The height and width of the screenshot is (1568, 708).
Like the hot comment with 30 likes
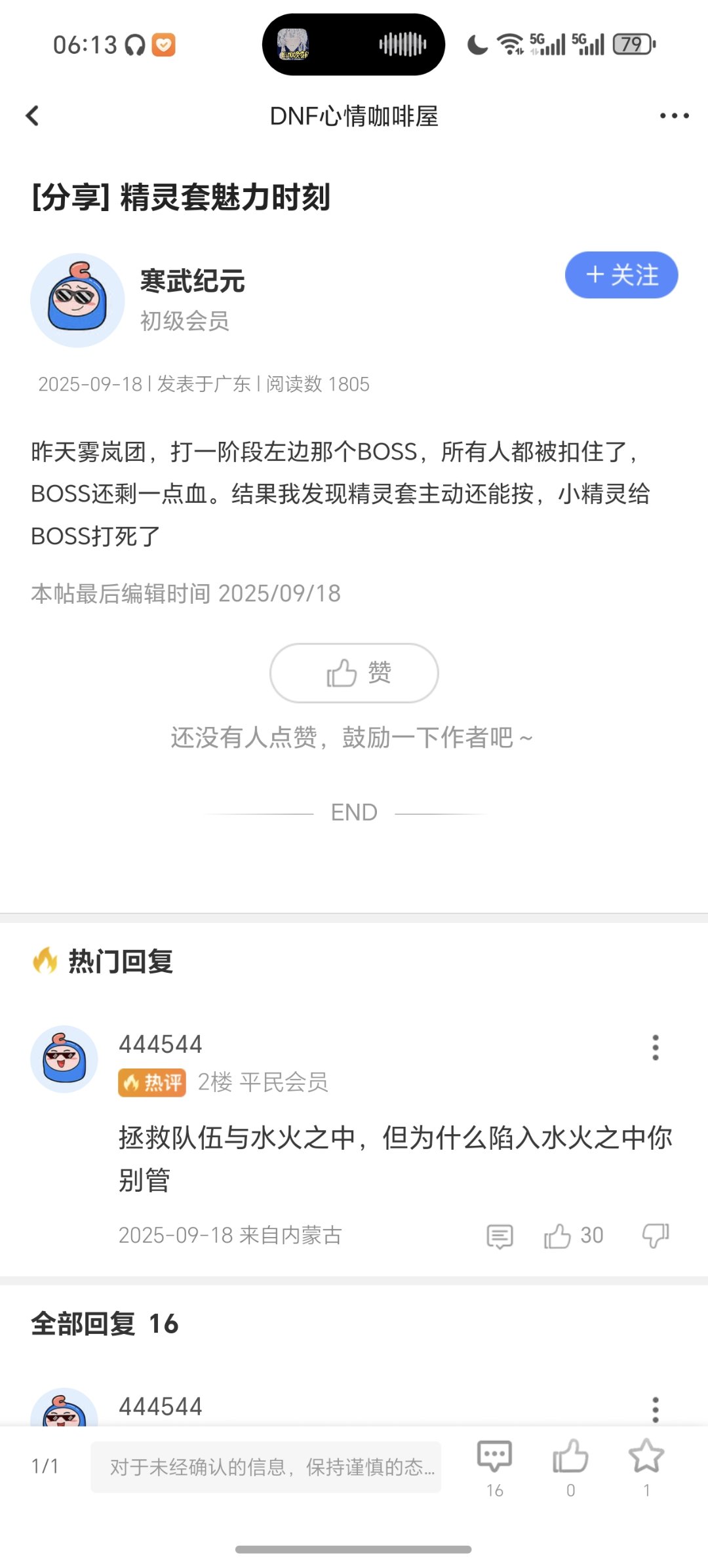tap(558, 1236)
